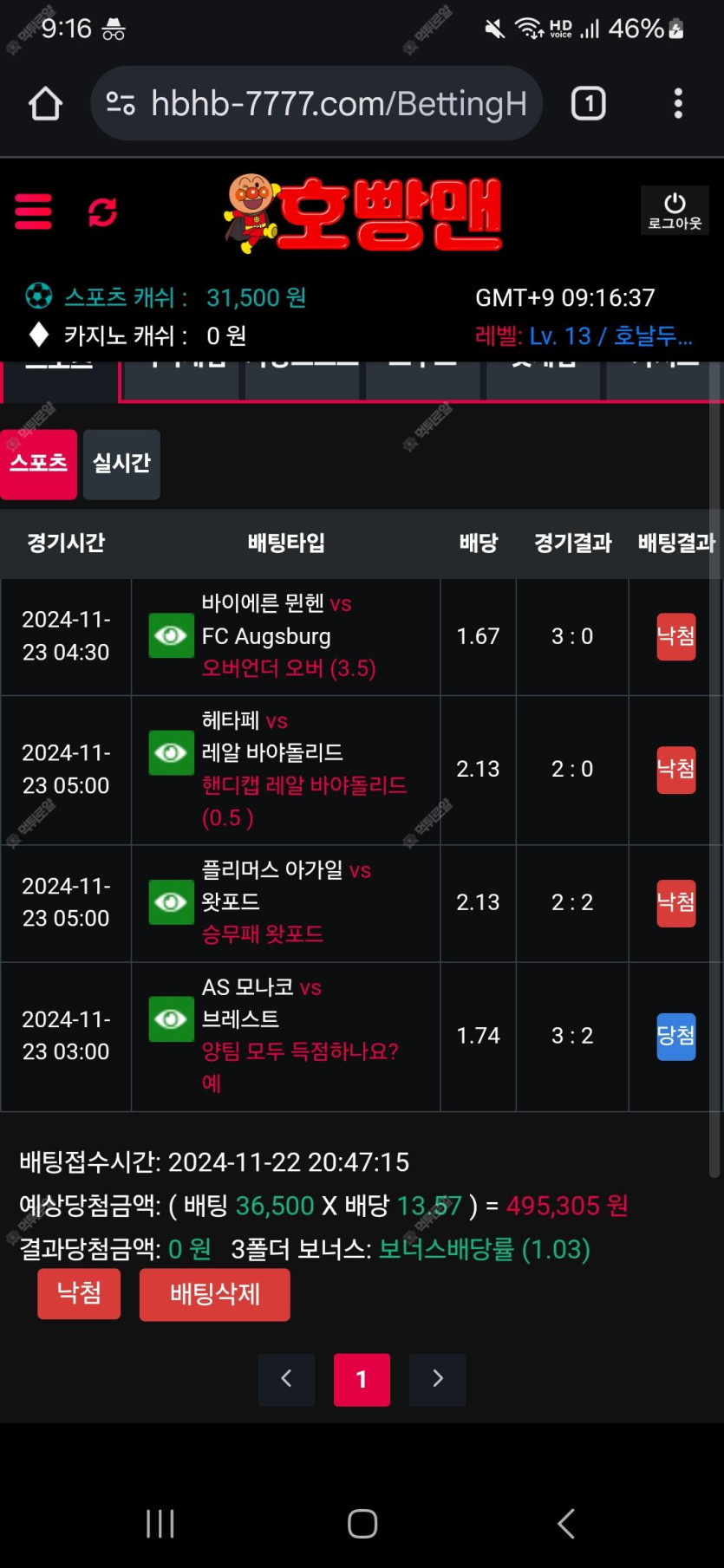
Task: Go to next page arrow
Action: (x=437, y=1379)
